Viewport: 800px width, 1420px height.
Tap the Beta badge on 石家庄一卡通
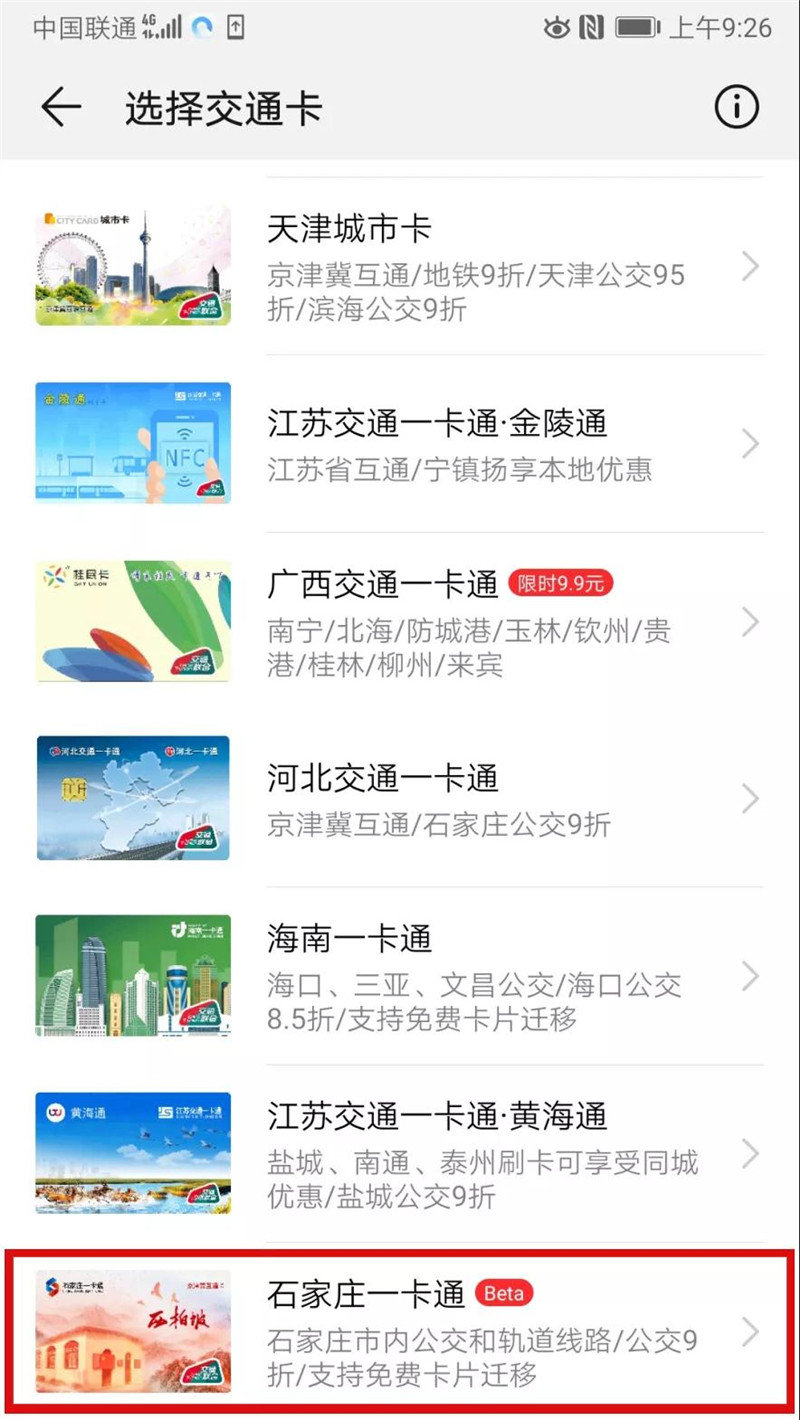[505, 1293]
